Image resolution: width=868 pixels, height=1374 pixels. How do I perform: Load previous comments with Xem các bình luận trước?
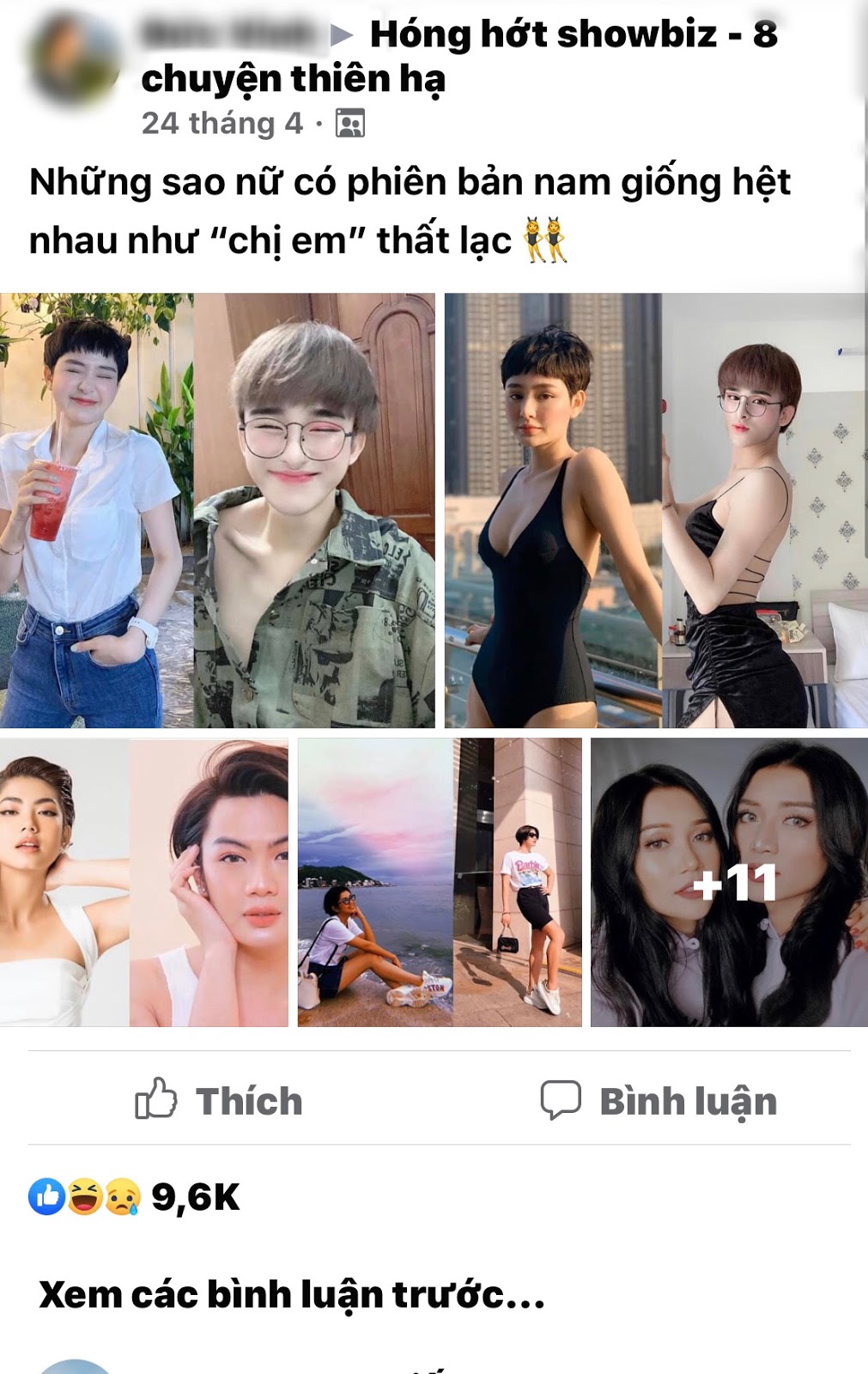tap(292, 1294)
